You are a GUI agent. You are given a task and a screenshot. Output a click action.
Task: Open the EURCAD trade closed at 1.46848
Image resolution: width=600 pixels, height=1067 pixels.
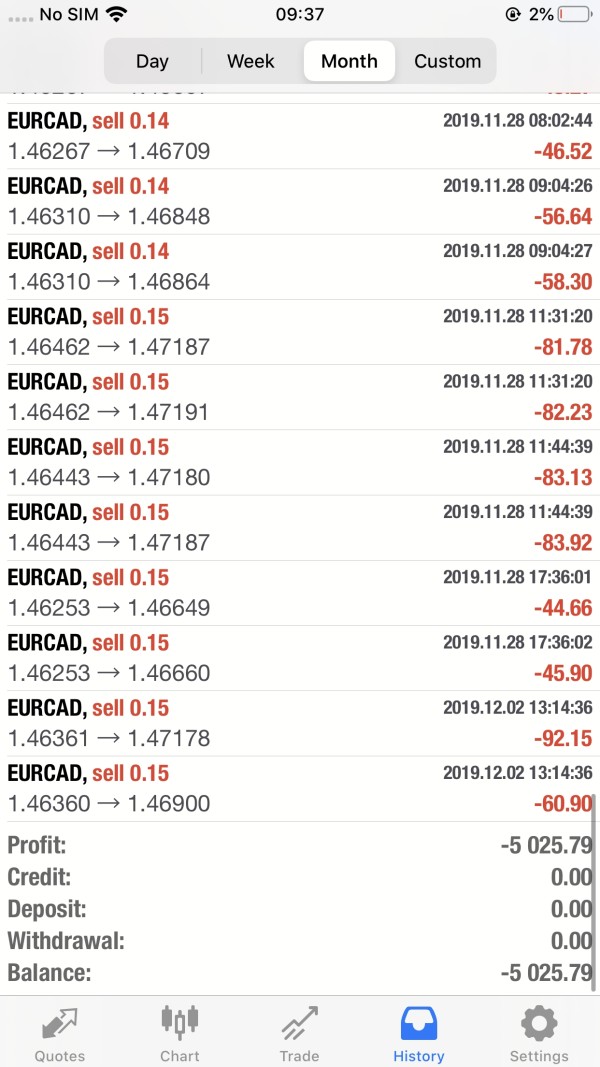[x=300, y=201]
